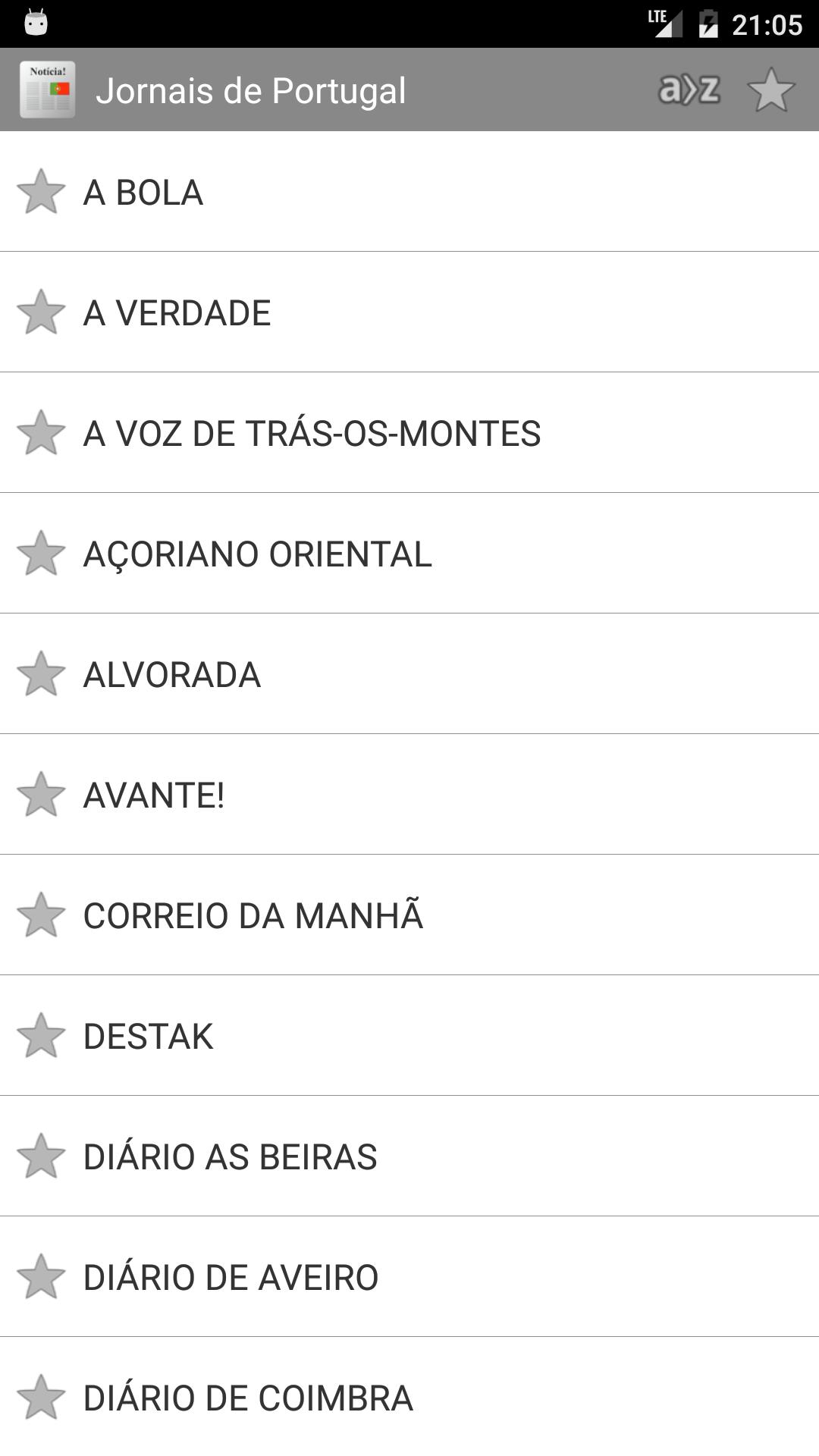Add AÇORIANO ORIENTAL to favorites
This screenshot has width=819, height=1456.
click(41, 554)
